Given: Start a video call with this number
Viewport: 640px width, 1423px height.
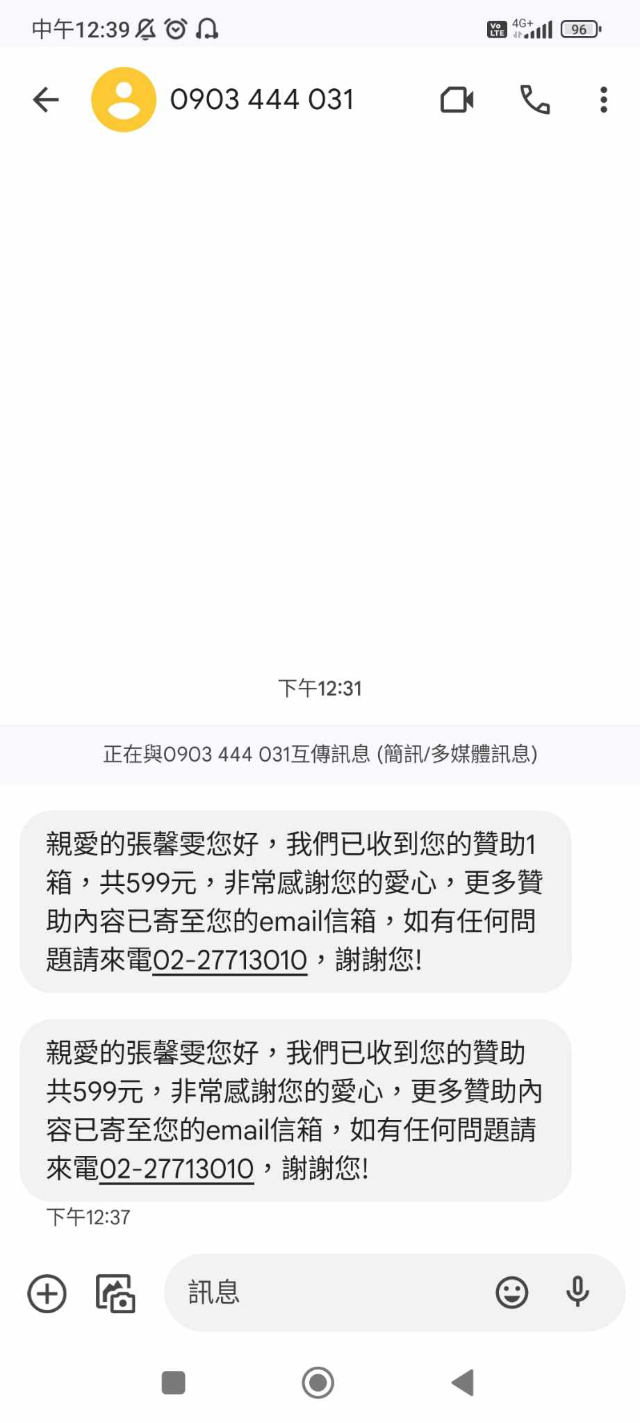Looking at the screenshot, I should pos(457,99).
